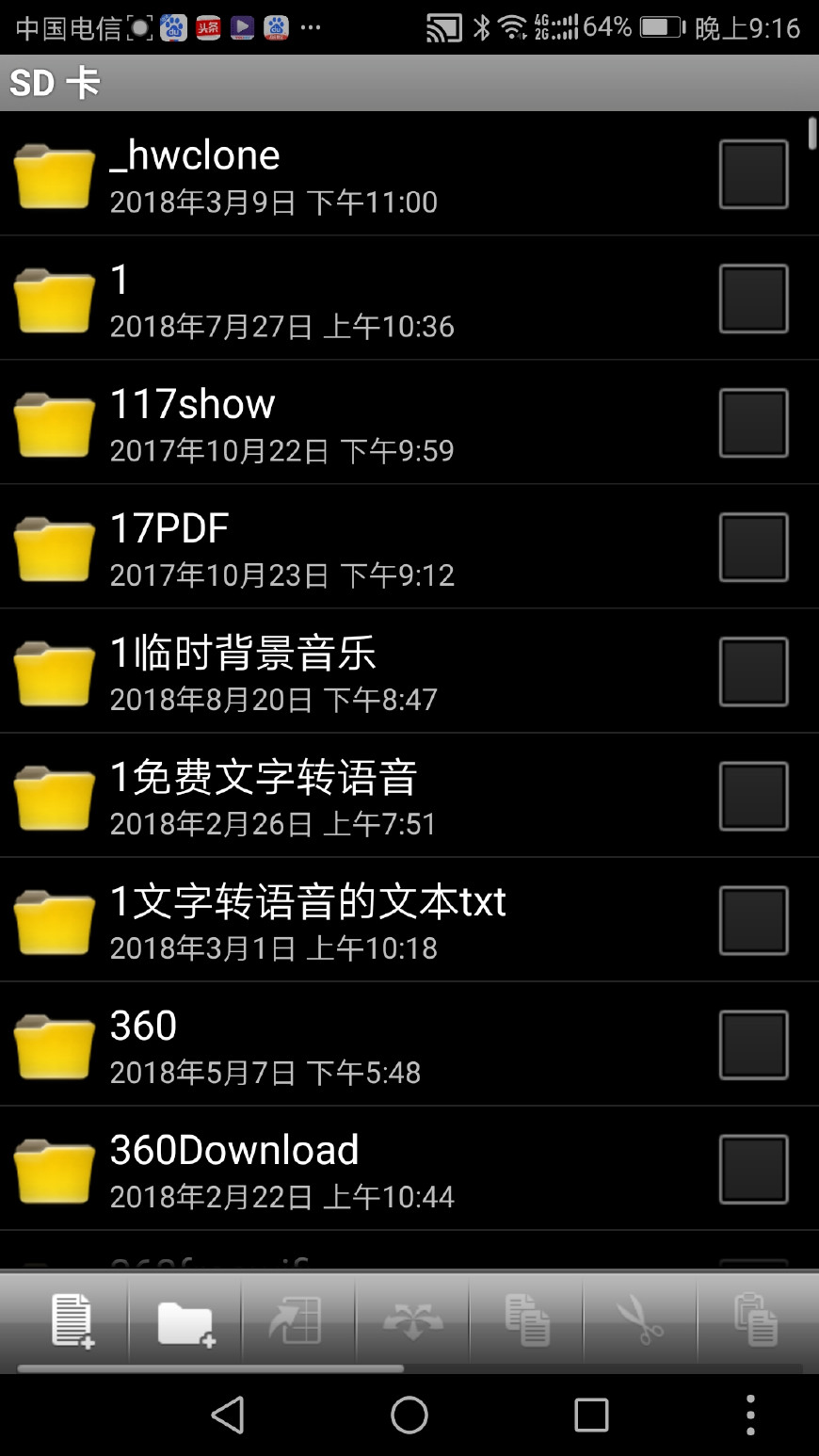Open the 360Download folder

coord(53,1169)
